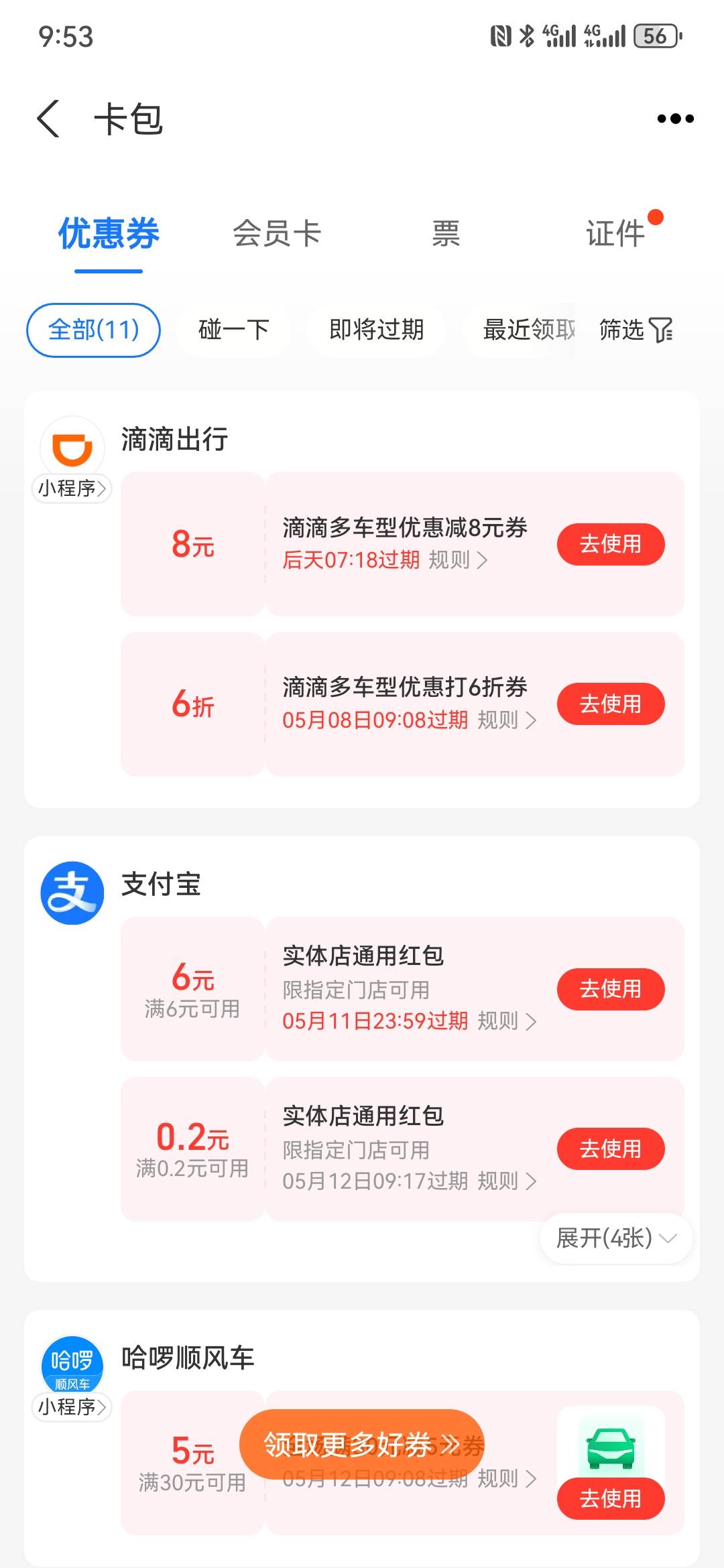
Task: Switch to the 票 tab
Action: (x=446, y=234)
